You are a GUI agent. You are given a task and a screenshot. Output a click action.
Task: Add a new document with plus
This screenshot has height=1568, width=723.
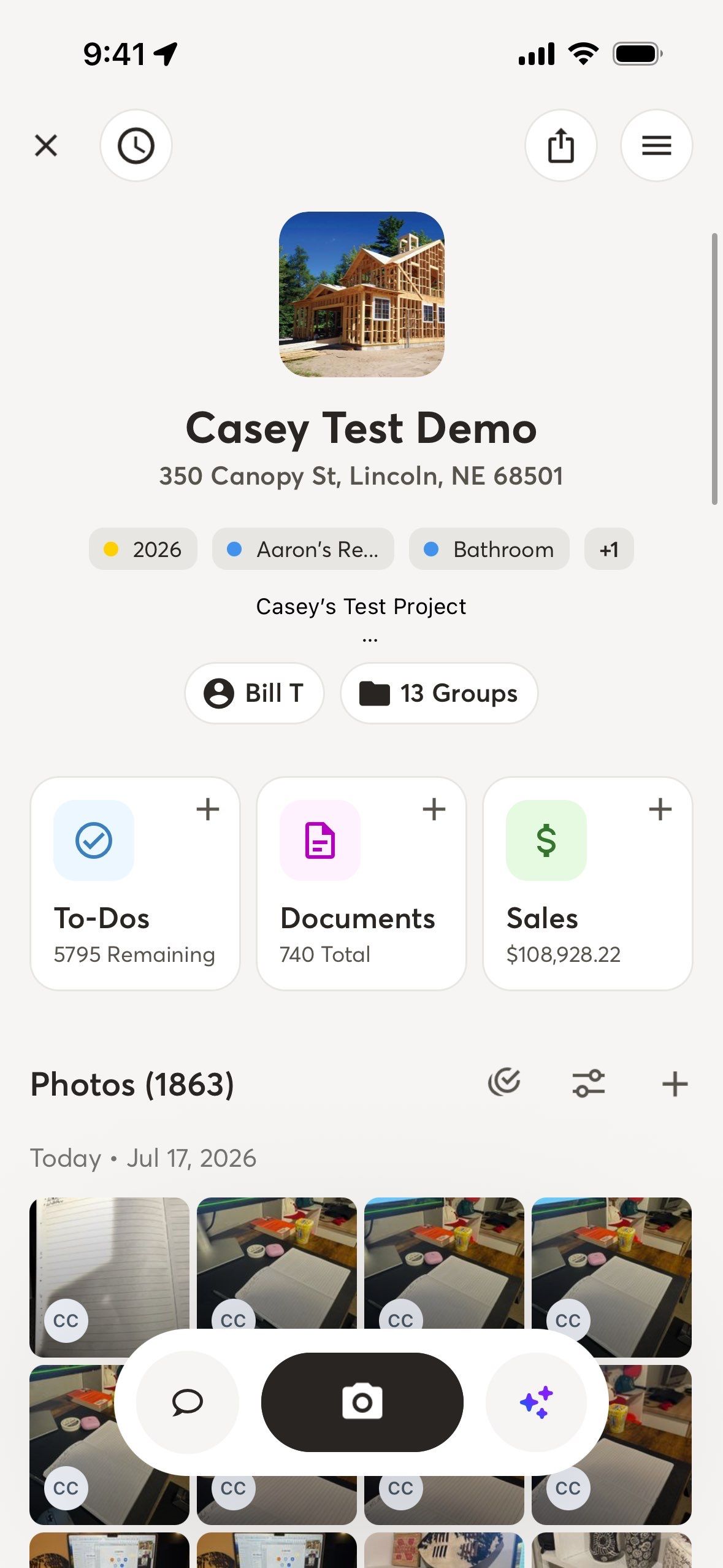(x=434, y=809)
